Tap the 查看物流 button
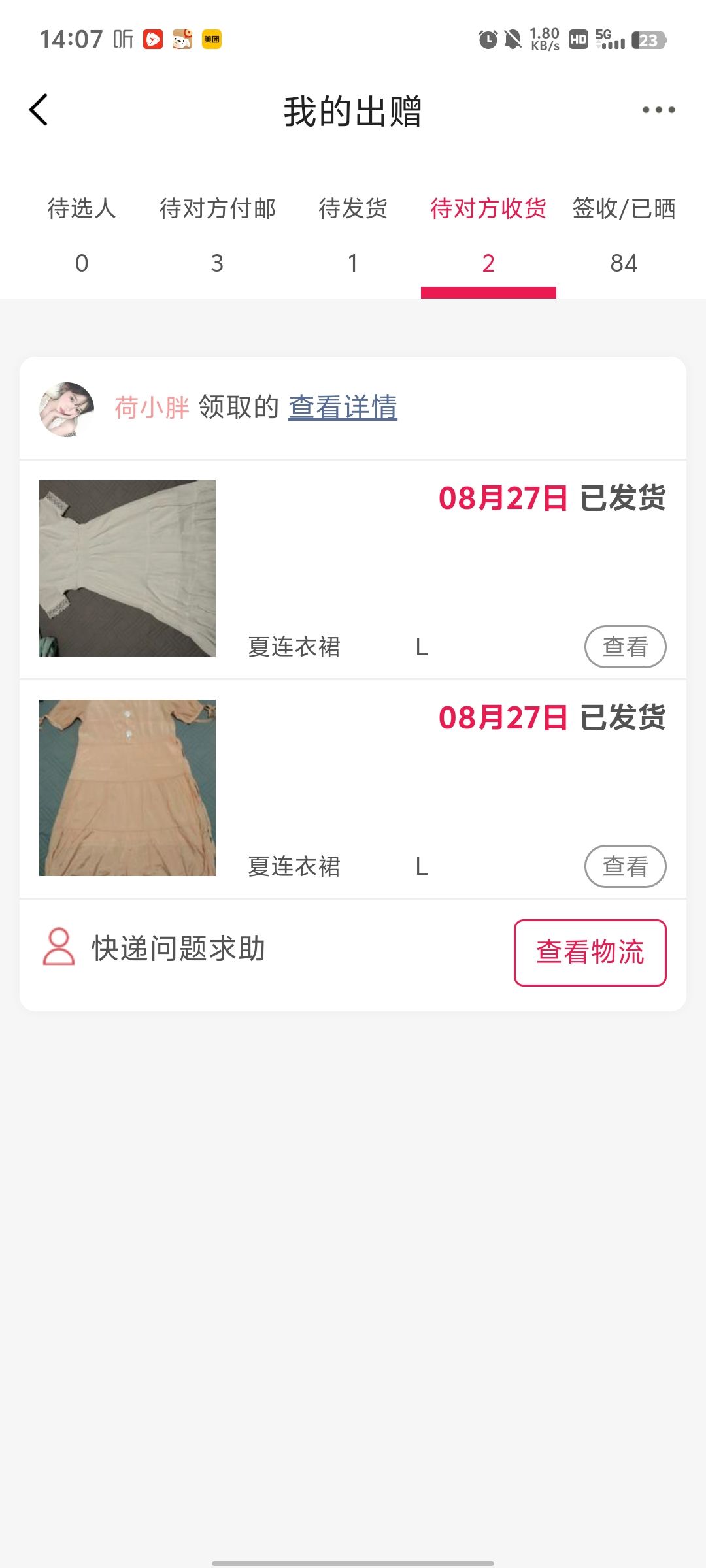 pos(590,952)
